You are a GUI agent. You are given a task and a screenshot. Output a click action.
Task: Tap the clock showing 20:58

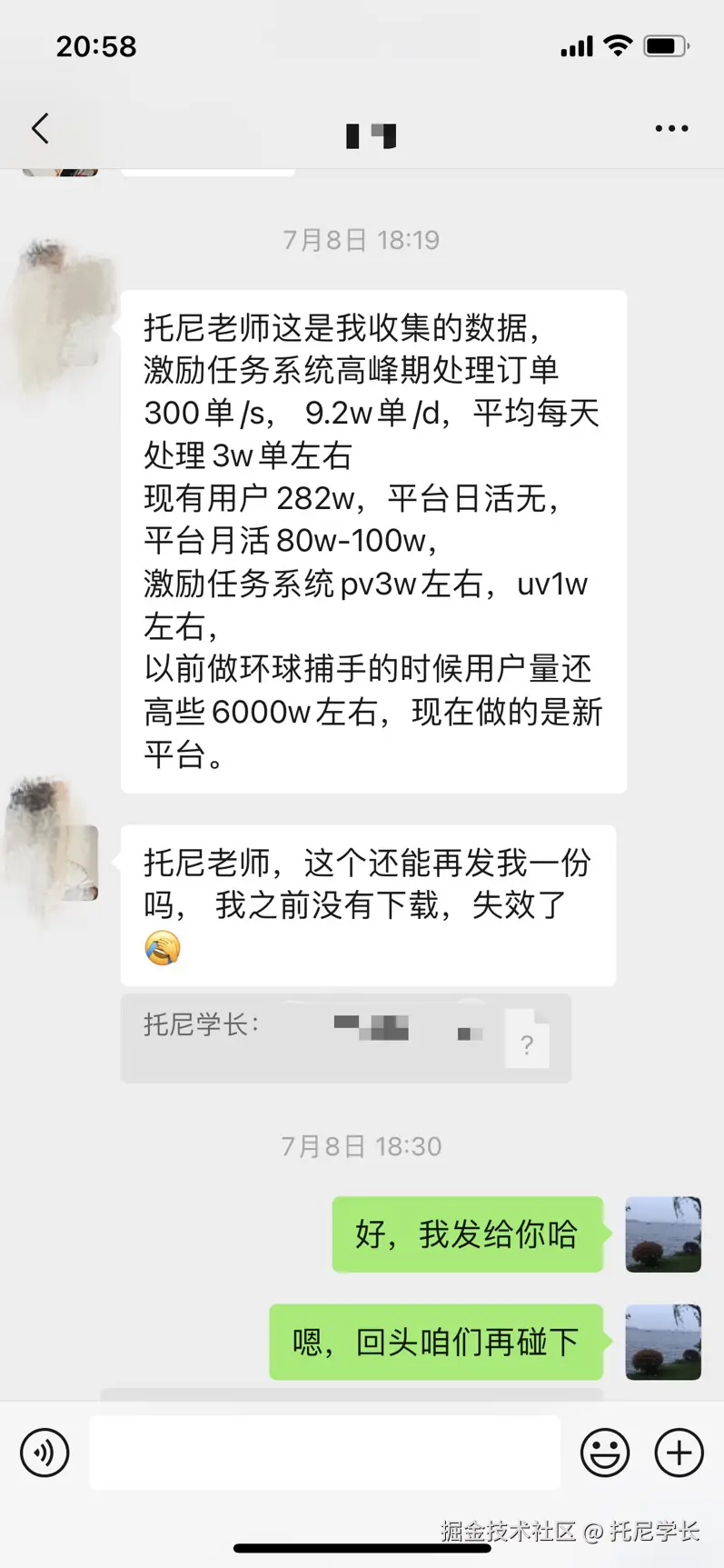coord(94,45)
